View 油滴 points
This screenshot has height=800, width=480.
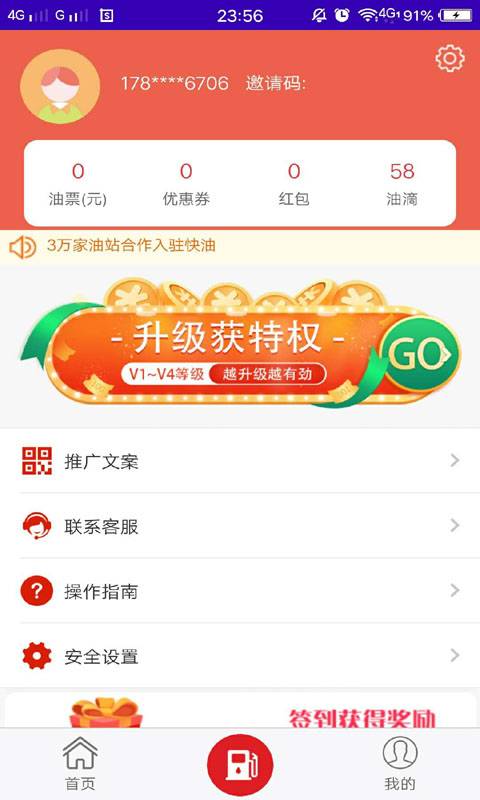[x=402, y=184]
